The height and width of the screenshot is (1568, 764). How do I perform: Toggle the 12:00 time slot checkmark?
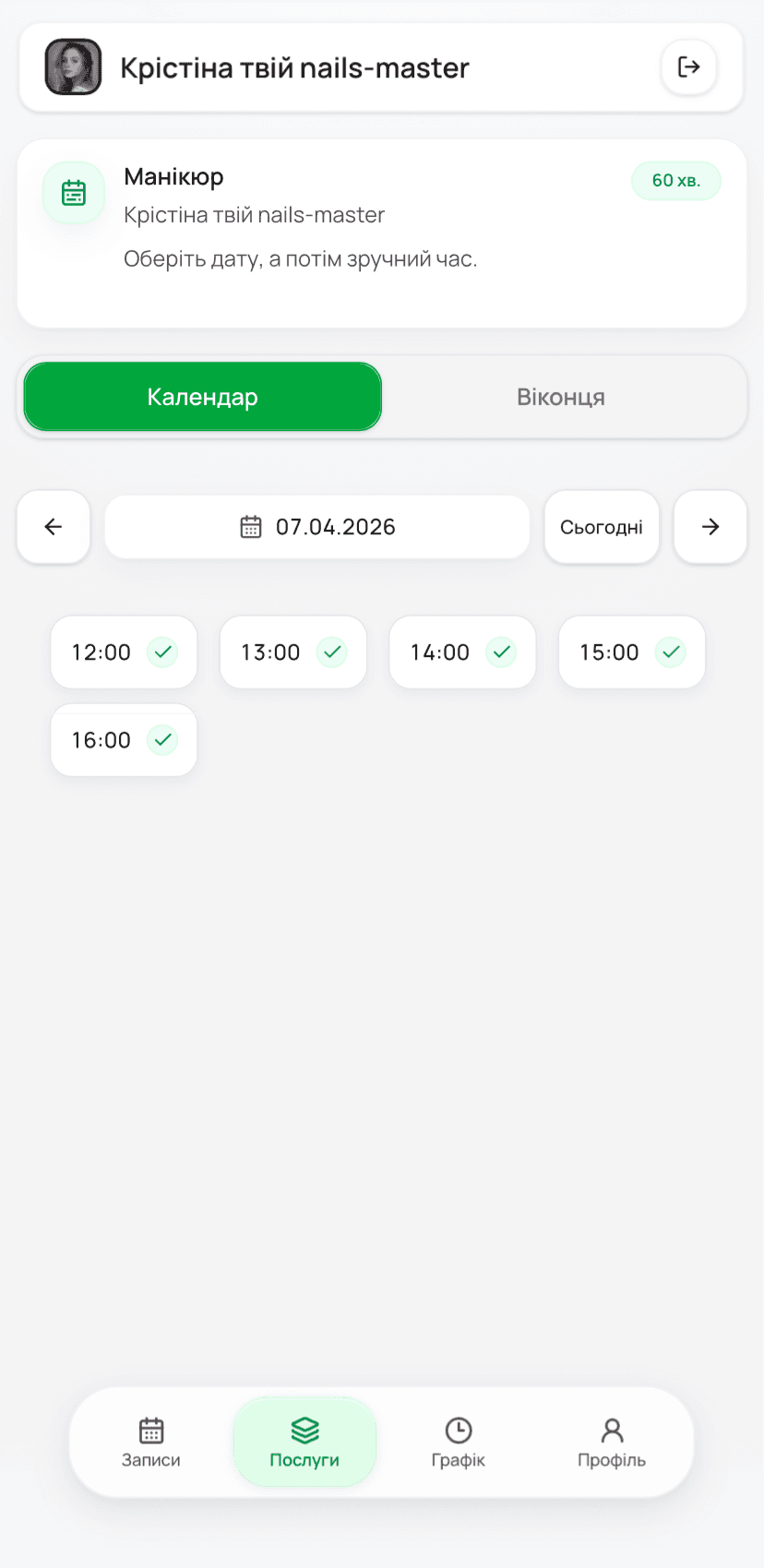[x=163, y=652]
